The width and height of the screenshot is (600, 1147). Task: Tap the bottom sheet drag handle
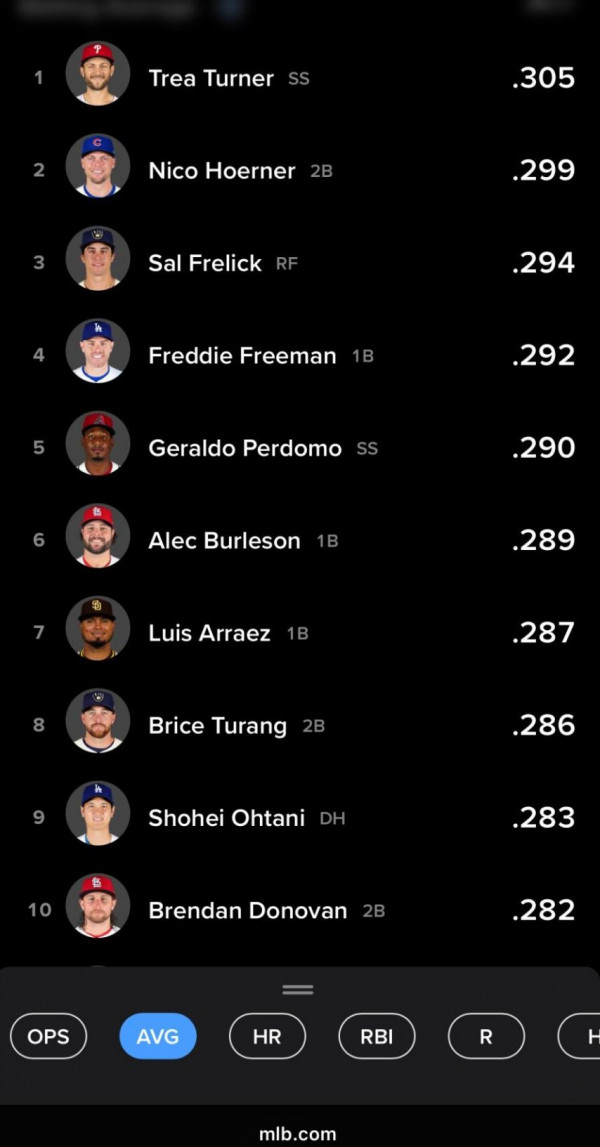click(298, 990)
